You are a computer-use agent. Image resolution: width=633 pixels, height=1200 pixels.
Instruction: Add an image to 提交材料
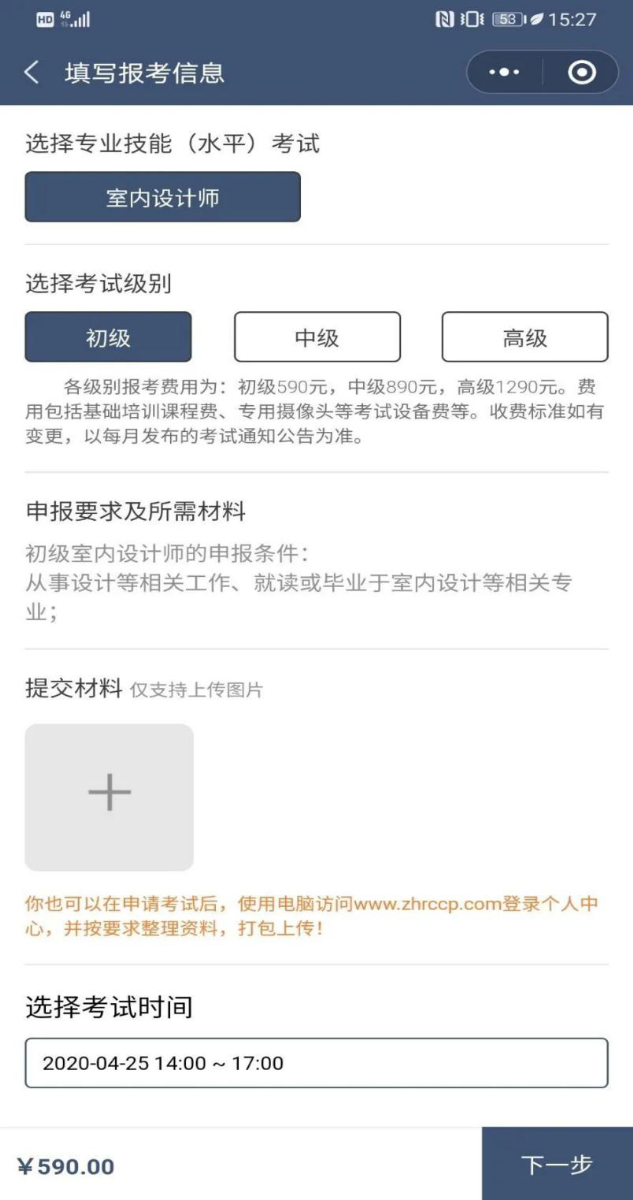coord(109,796)
